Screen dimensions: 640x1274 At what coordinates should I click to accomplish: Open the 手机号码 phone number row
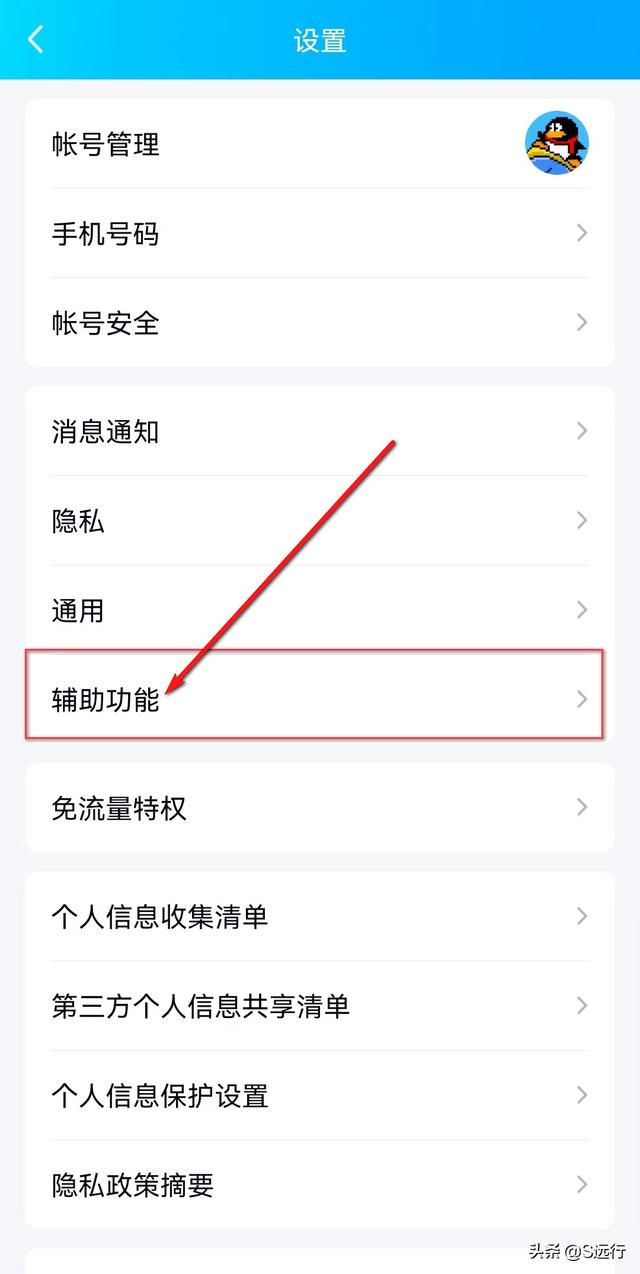click(320, 233)
